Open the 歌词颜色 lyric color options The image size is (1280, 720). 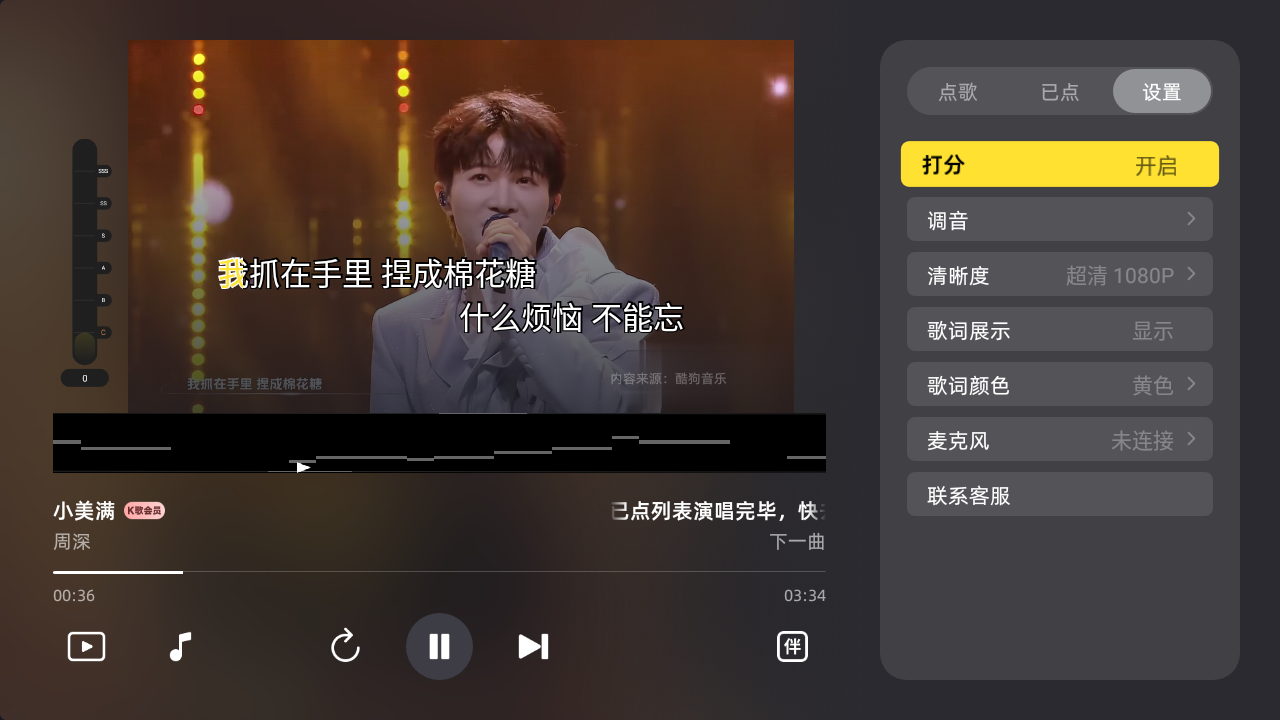(x=1060, y=385)
